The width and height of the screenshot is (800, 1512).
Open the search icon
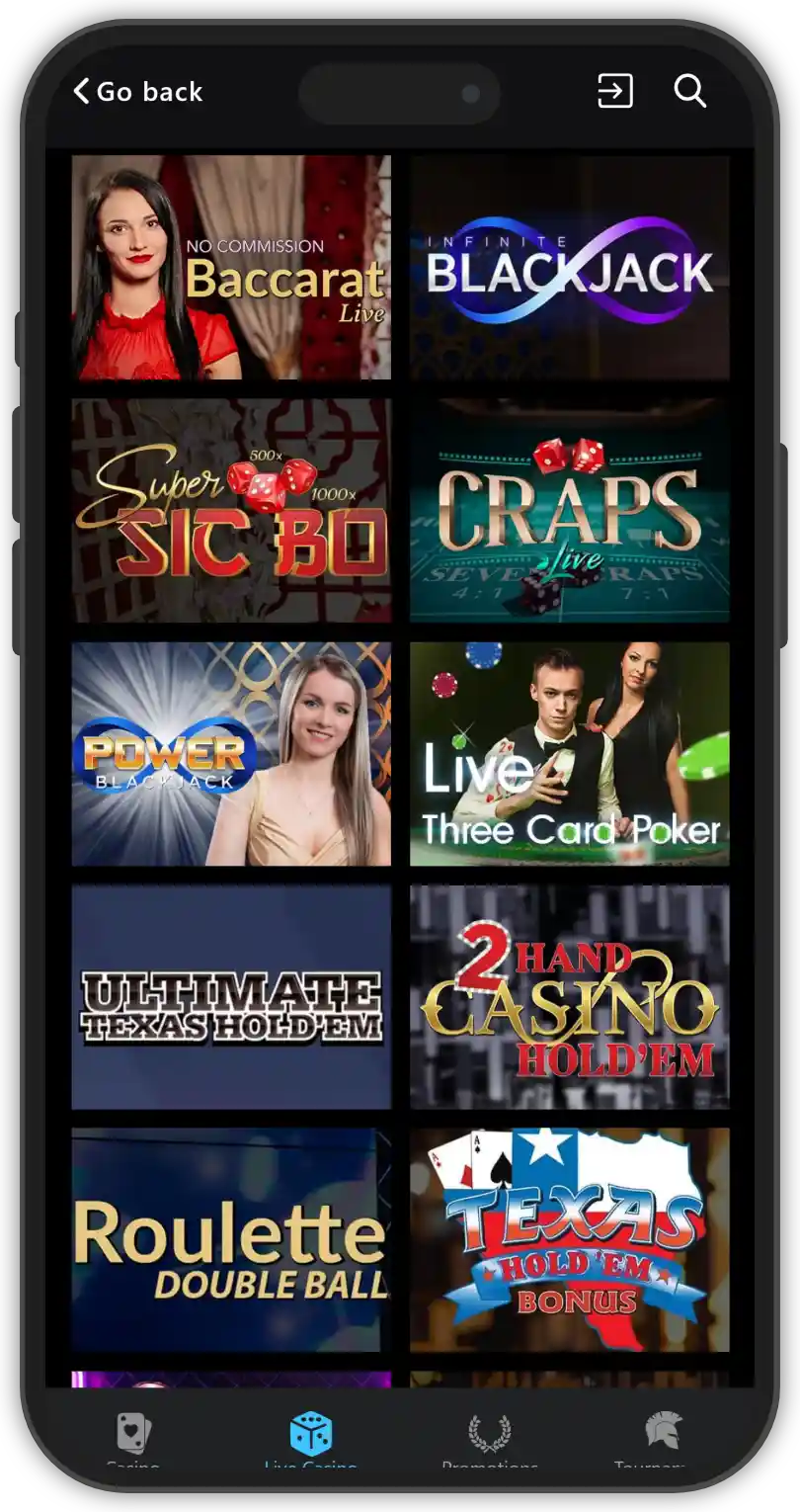(689, 91)
